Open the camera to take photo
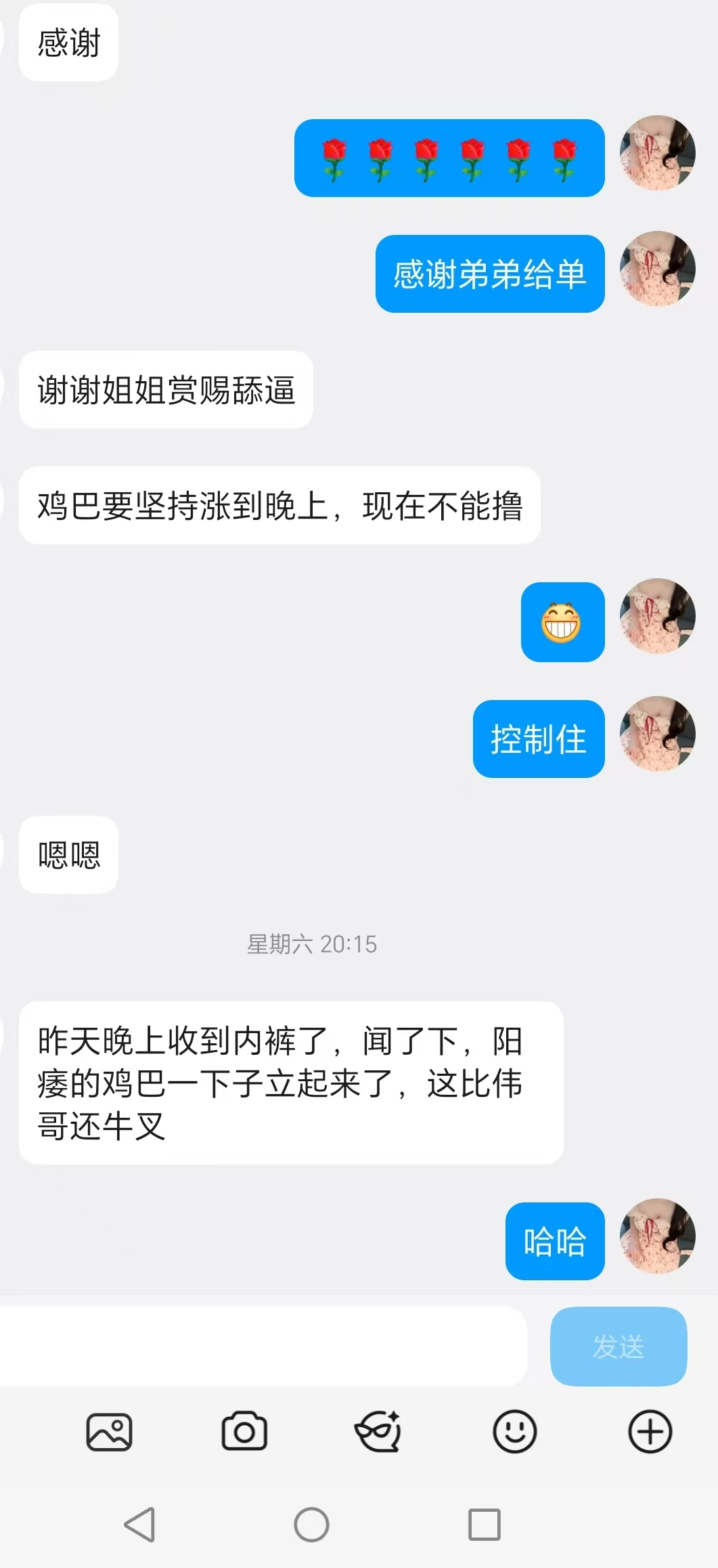Viewport: 718px width, 1568px height. (x=244, y=1431)
